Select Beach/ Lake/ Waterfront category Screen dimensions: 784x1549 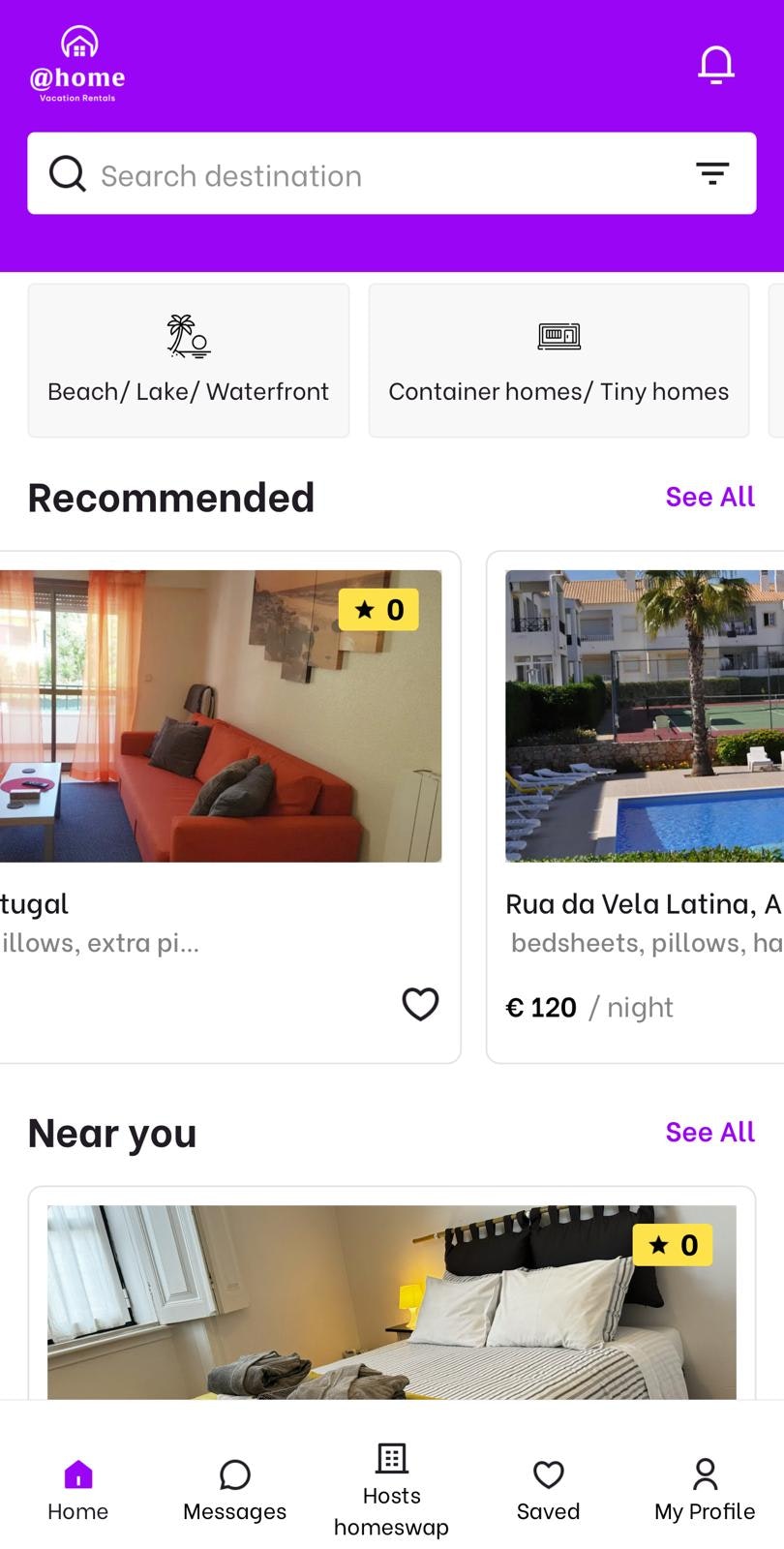tap(189, 361)
